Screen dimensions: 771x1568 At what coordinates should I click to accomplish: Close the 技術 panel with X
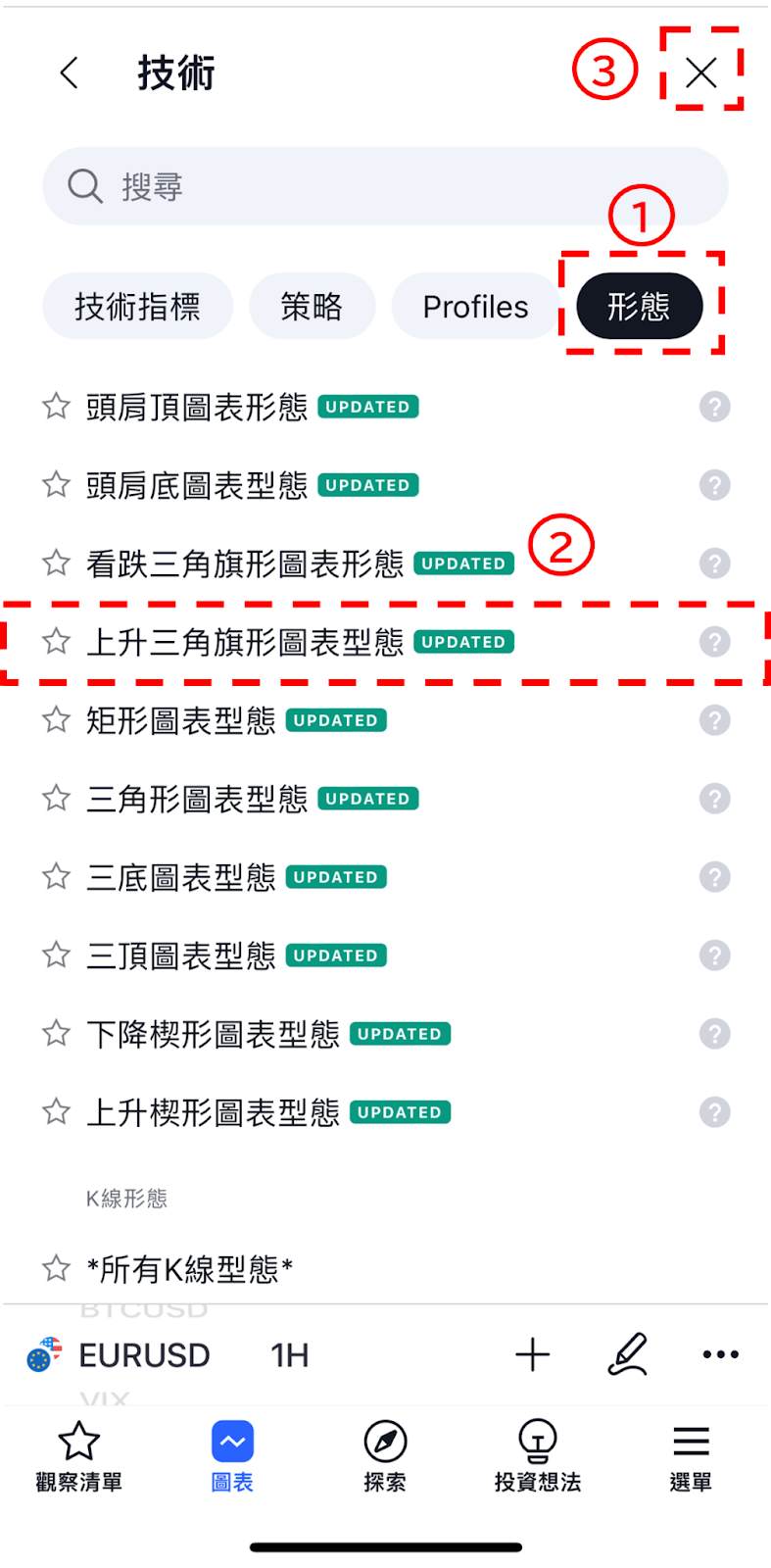tap(701, 73)
